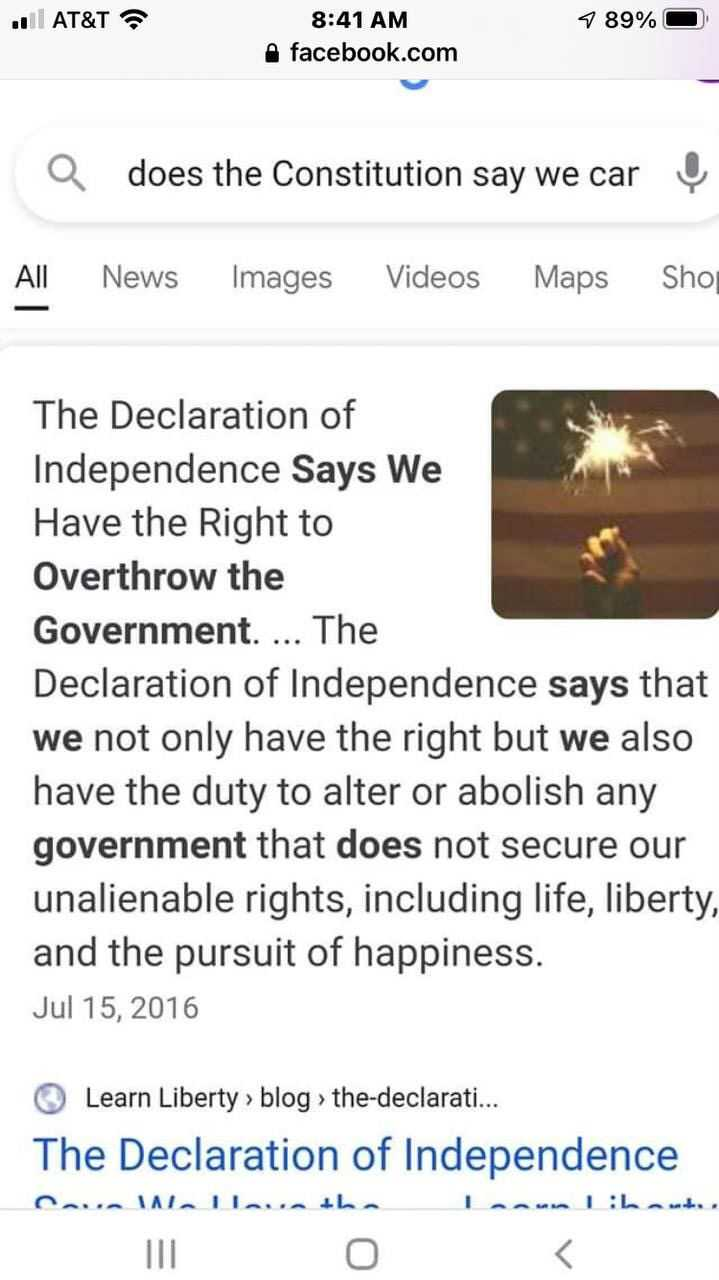Select the All results tab
The image size is (719, 1280).
click(x=31, y=277)
